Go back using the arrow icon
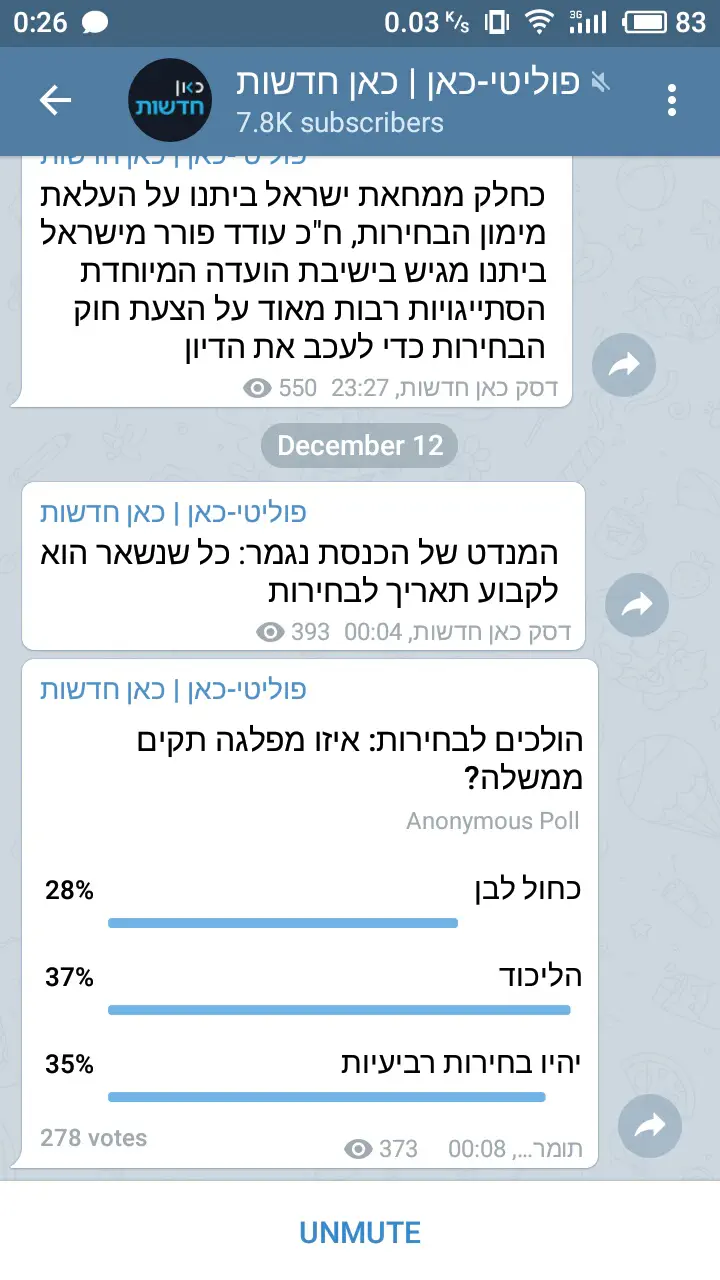 coord(55,100)
